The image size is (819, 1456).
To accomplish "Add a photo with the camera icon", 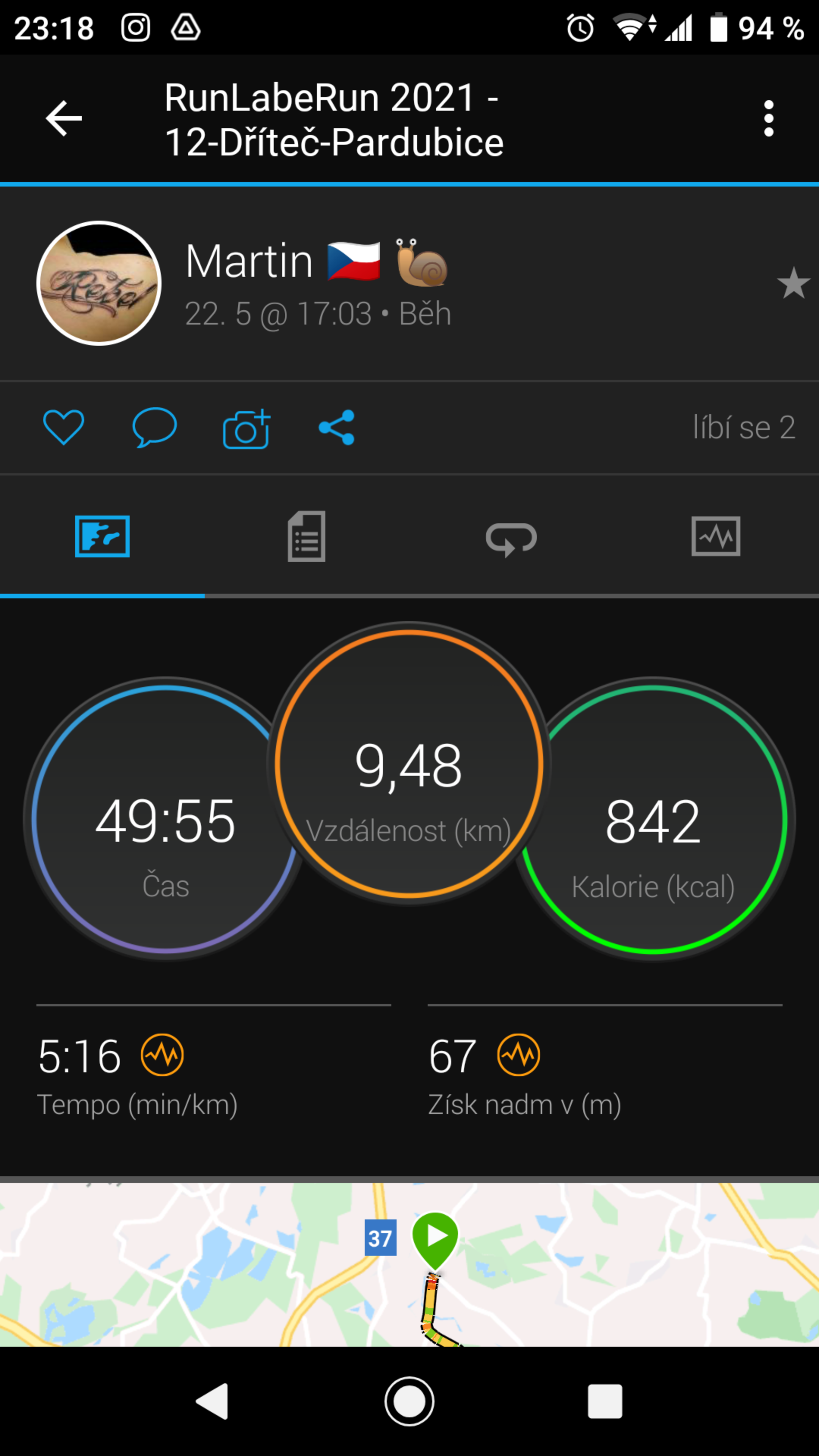I will pos(246,428).
